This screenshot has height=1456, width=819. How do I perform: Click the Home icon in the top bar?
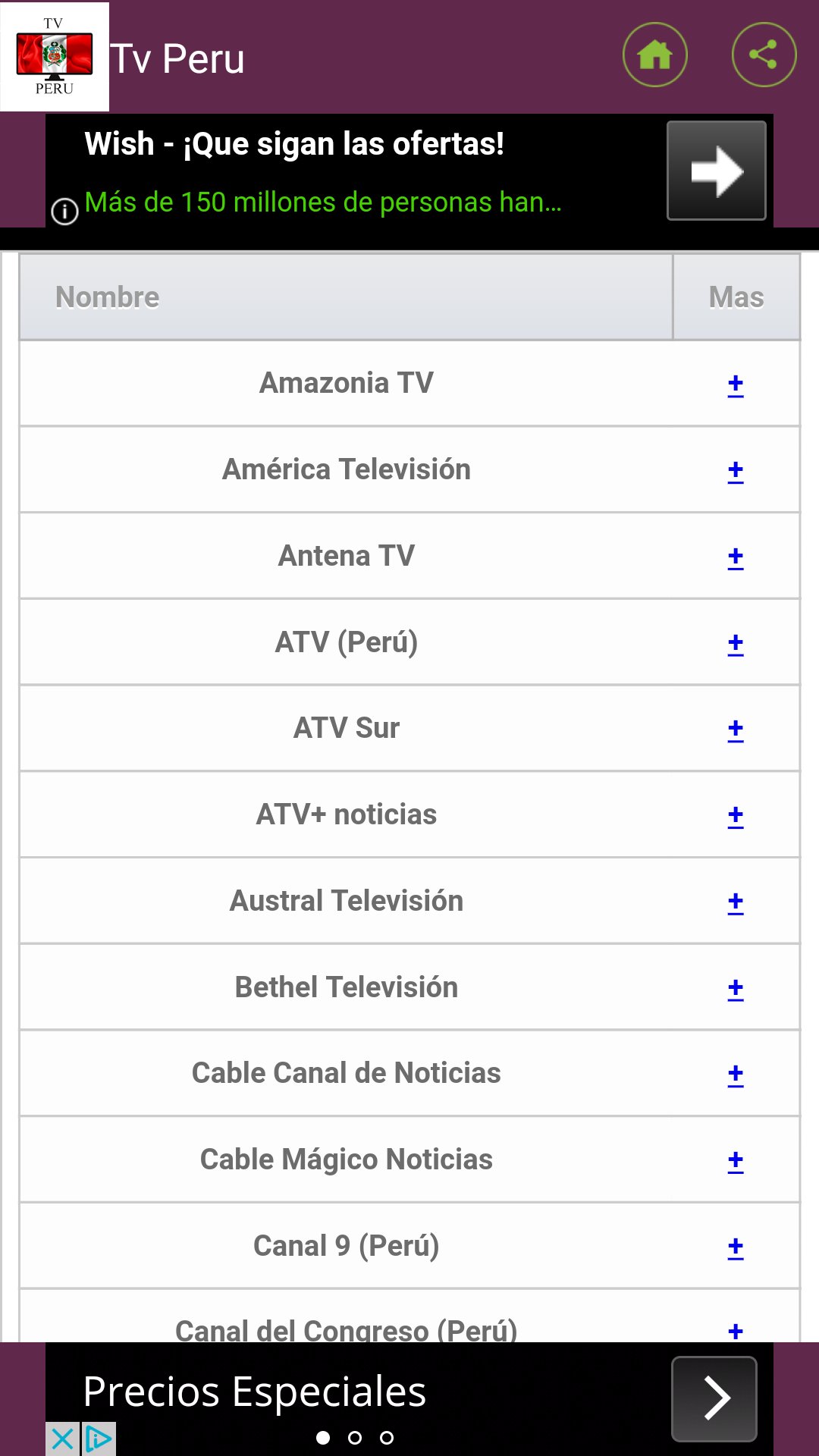[655, 55]
